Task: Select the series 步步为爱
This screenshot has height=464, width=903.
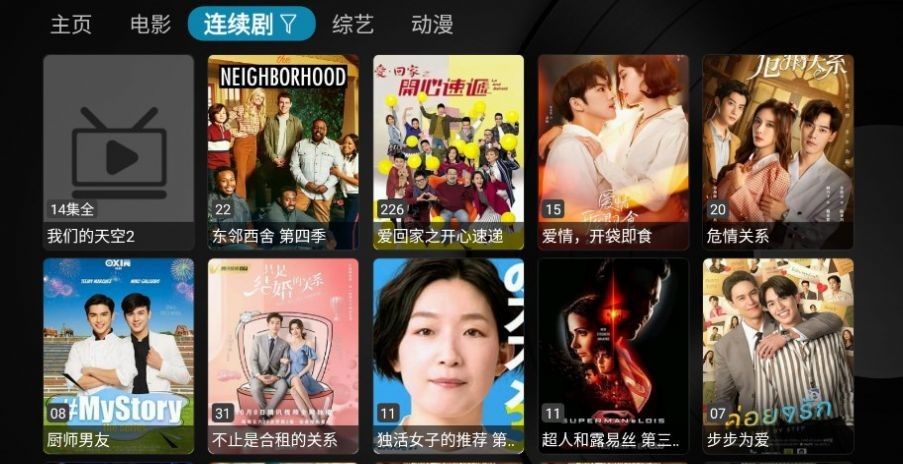Action: pos(778,355)
